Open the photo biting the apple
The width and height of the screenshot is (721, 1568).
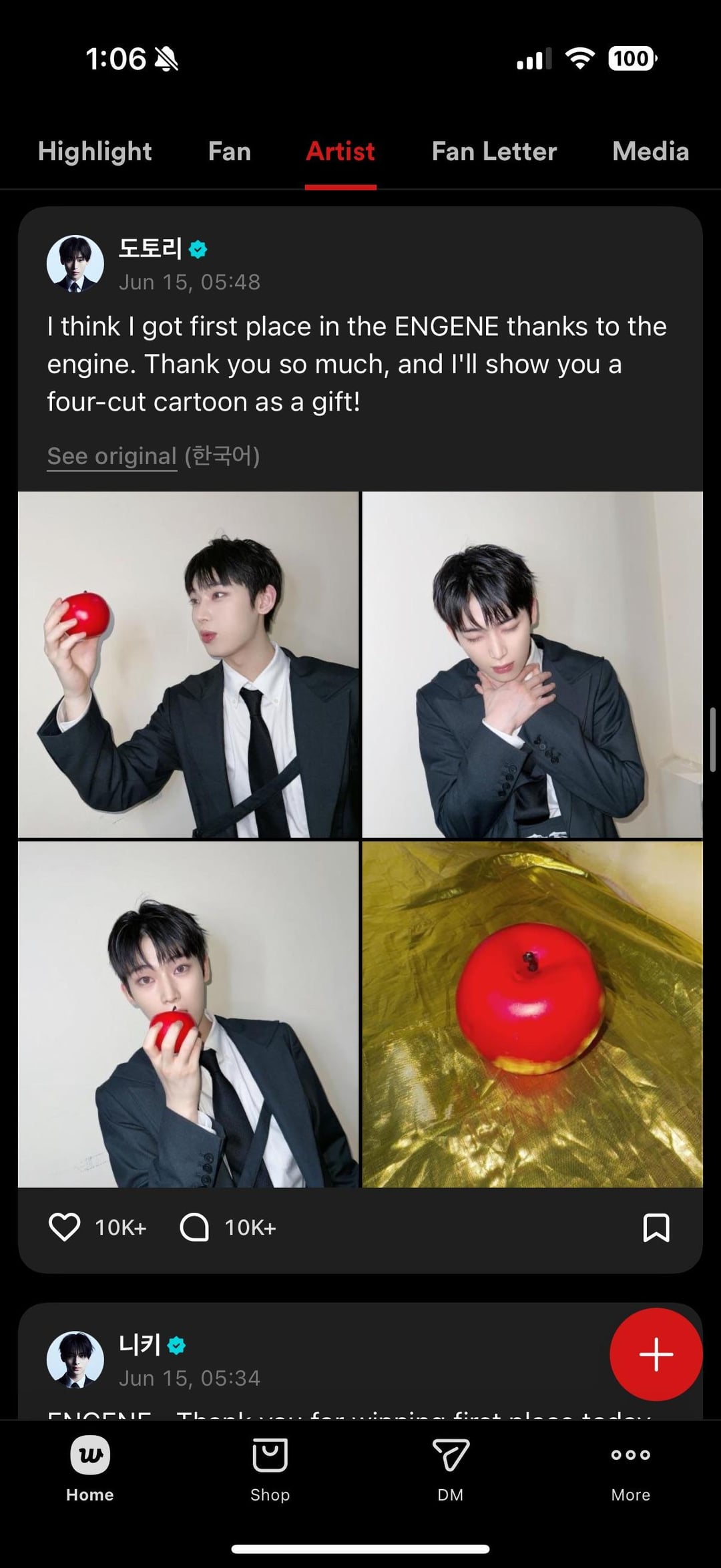(x=188, y=1014)
